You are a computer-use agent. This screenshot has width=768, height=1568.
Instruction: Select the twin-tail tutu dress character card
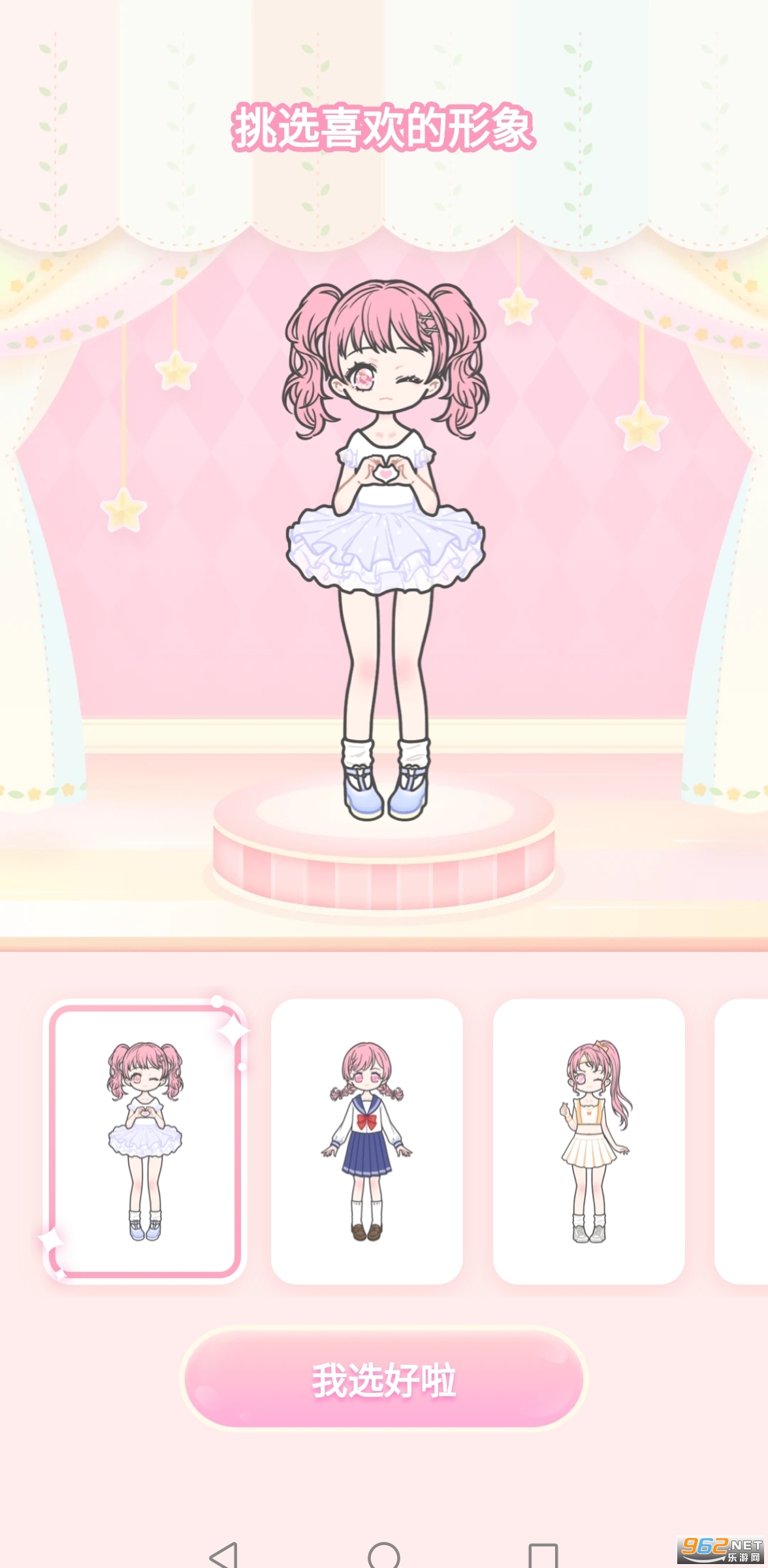[x=145, y=1141]
